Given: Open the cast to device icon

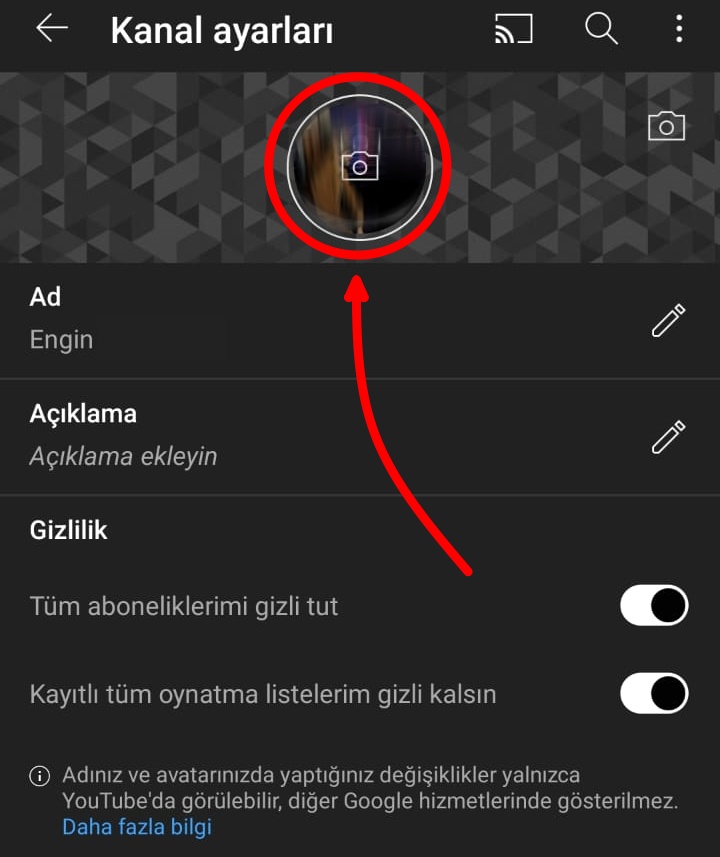Looking at the screenshot, I should [x=514, y=30].
